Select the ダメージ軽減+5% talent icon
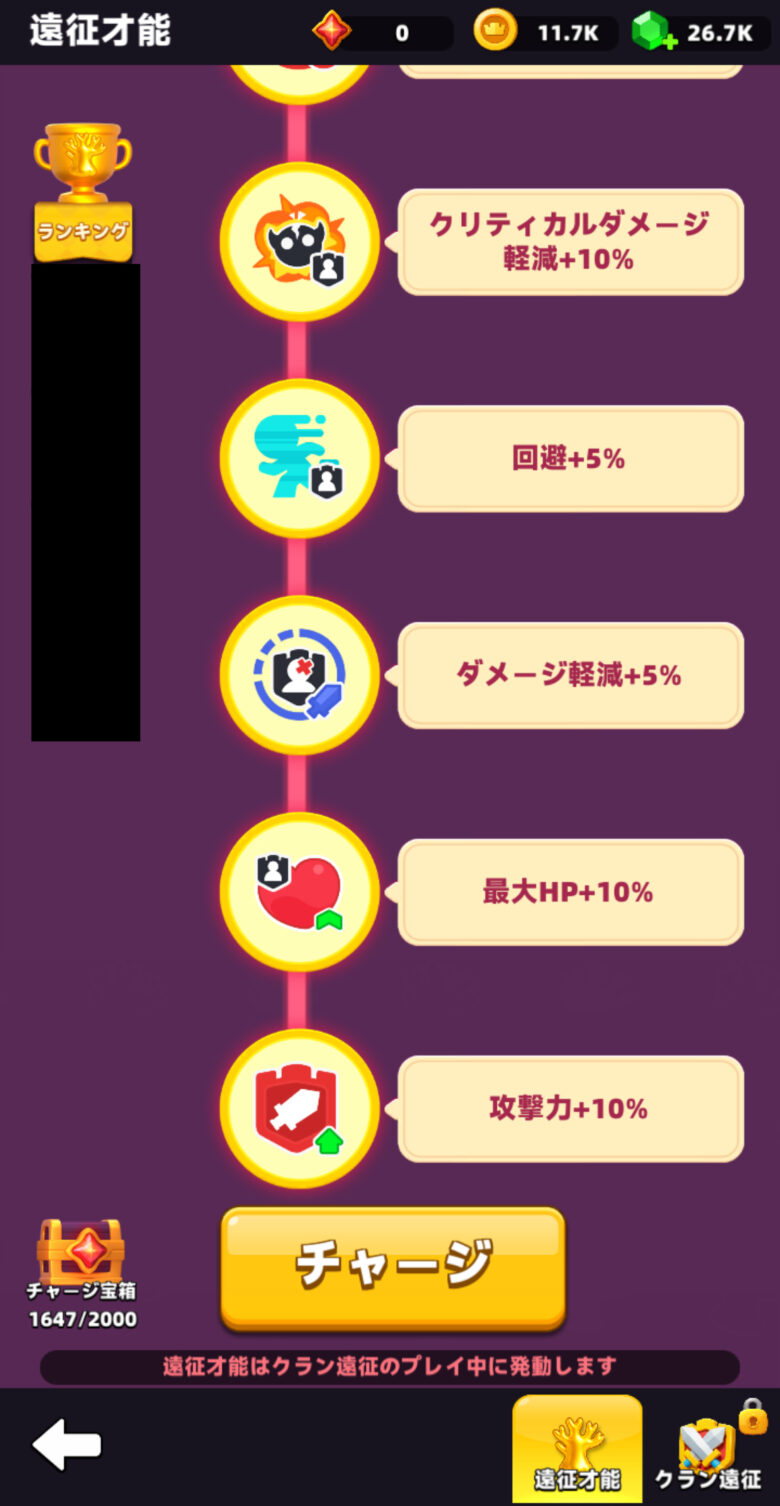 pos(299,675)
